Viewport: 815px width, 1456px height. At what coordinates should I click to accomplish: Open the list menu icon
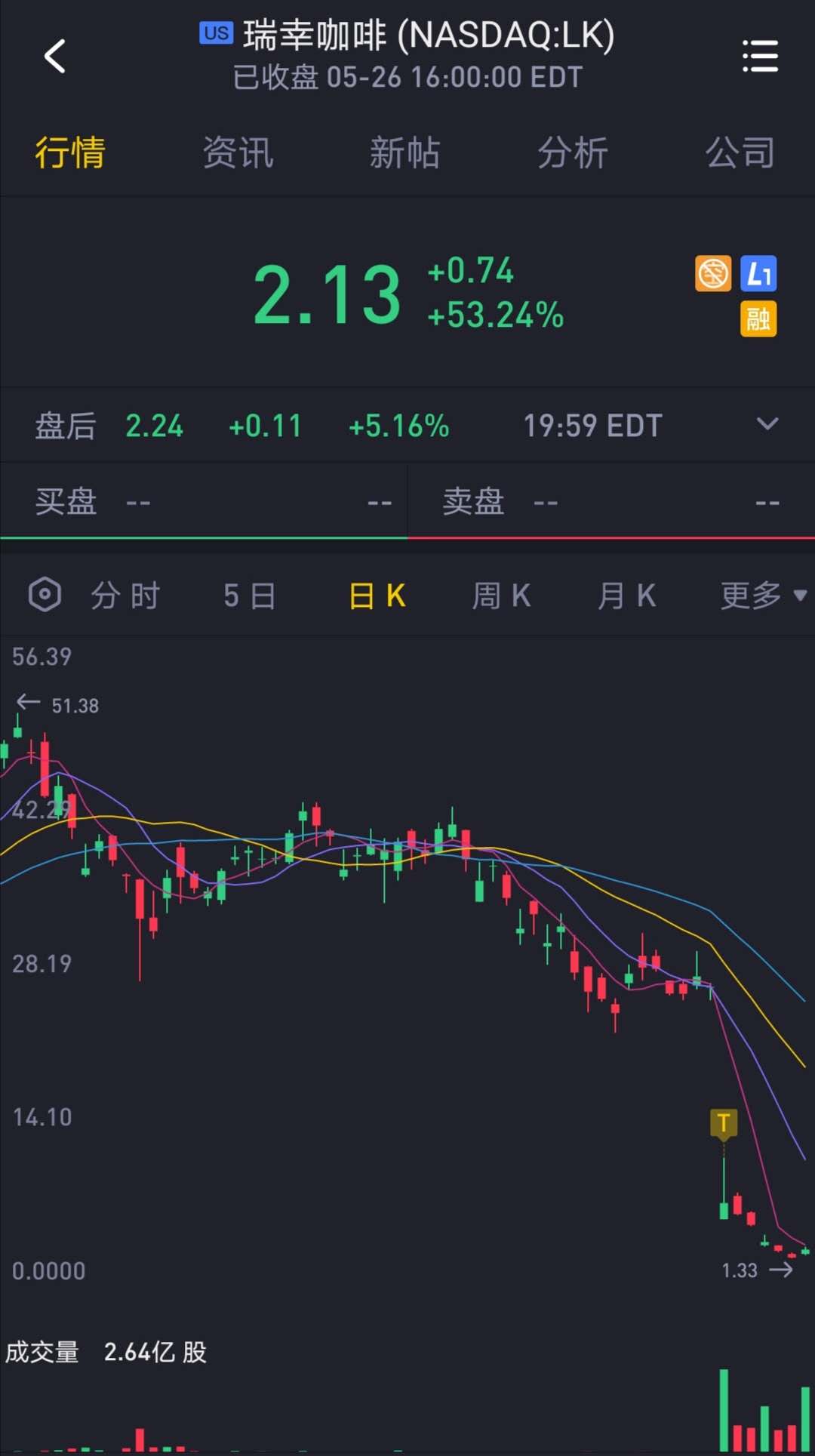pyautogui.click(x=760, y=57)
